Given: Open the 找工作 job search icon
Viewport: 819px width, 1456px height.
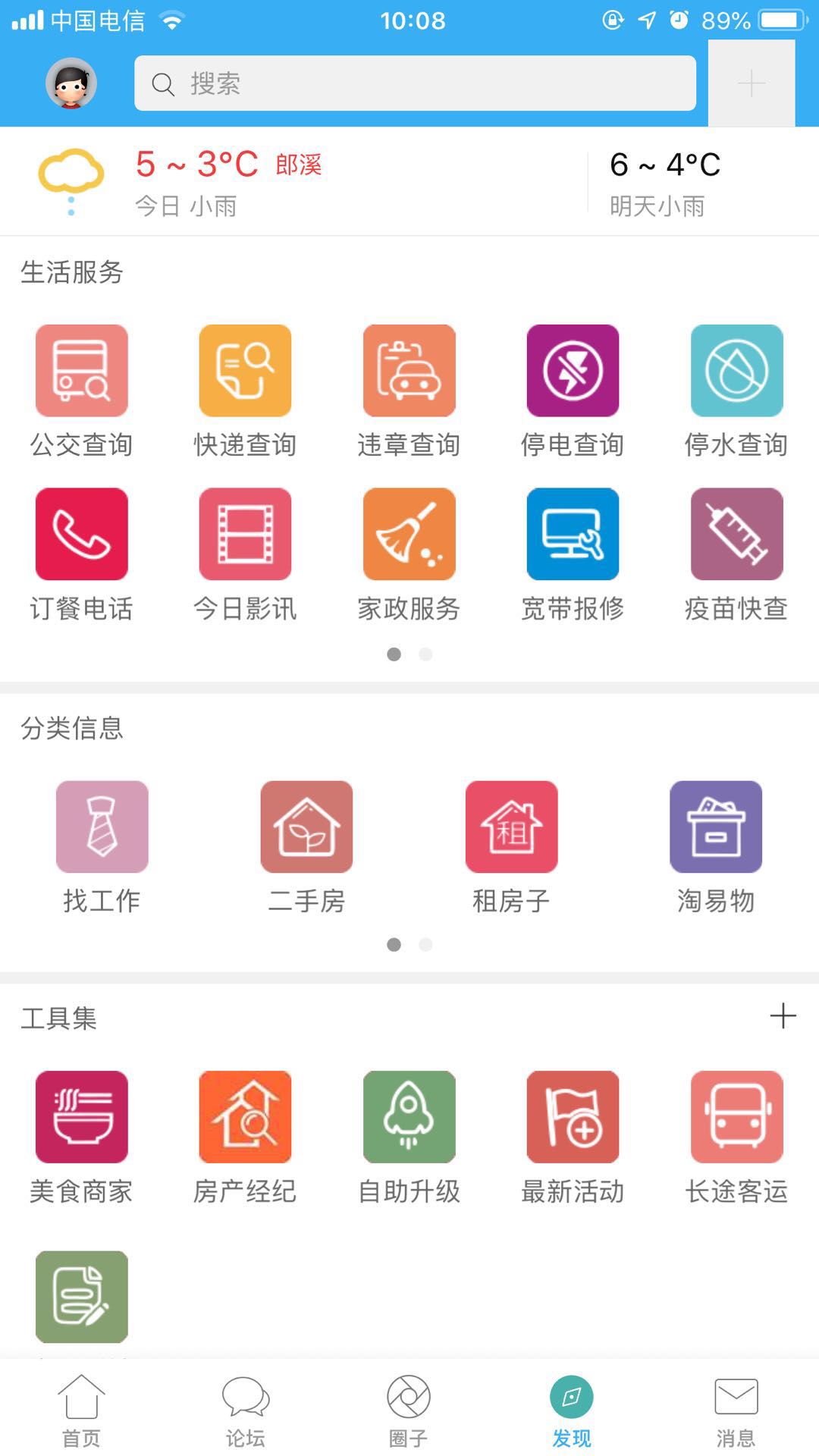Looking at the screenshot, I should tap(102, 827).
